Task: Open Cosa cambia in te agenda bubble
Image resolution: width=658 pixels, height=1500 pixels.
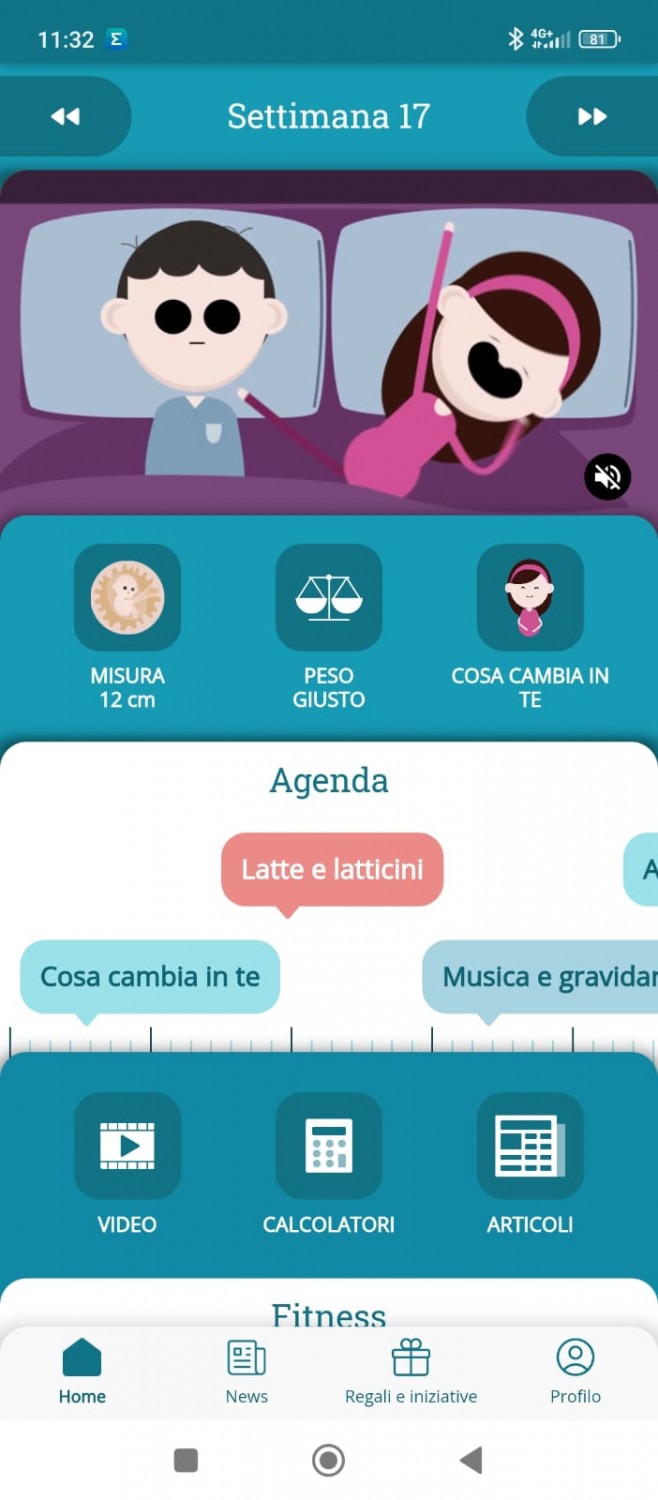Action: tap(150, 977)
